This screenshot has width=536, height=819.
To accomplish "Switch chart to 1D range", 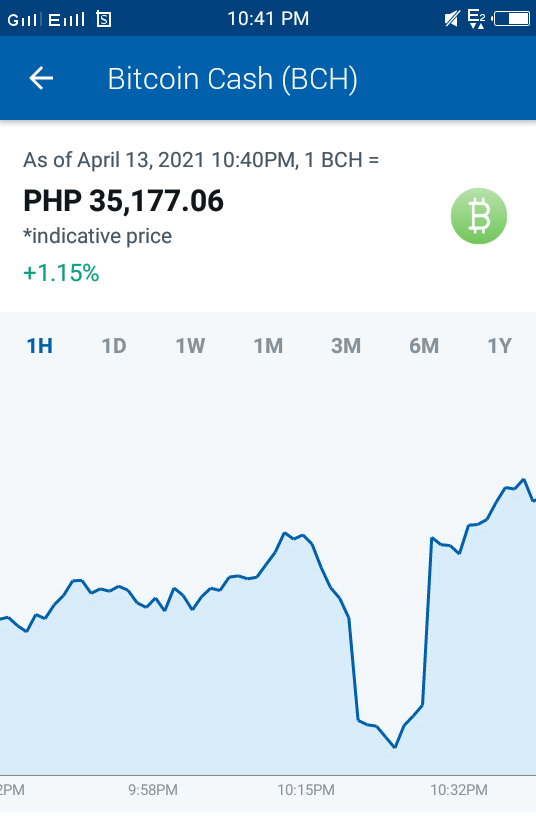I will click(x=114, y=346).
